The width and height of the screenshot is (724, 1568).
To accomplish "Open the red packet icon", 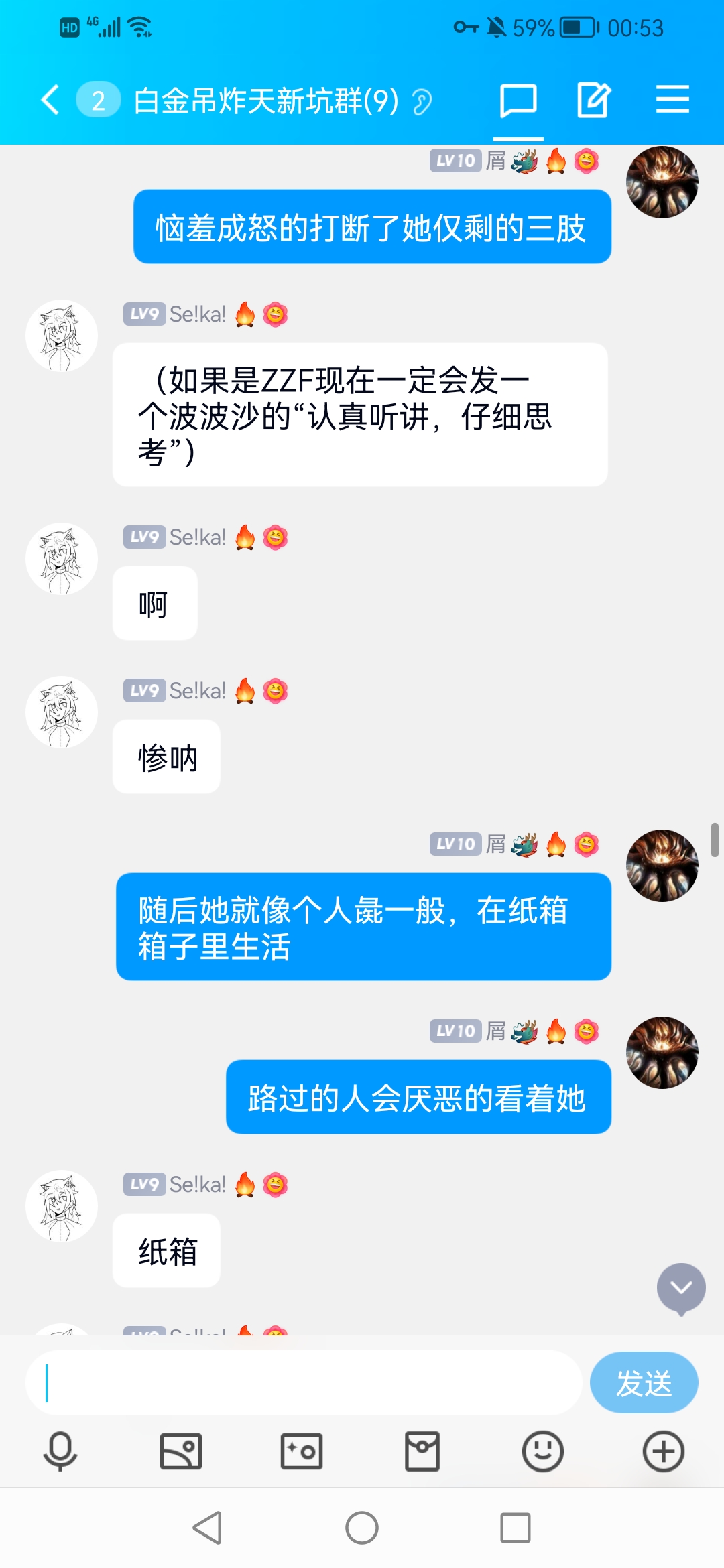I will [x=422, y=1451].
